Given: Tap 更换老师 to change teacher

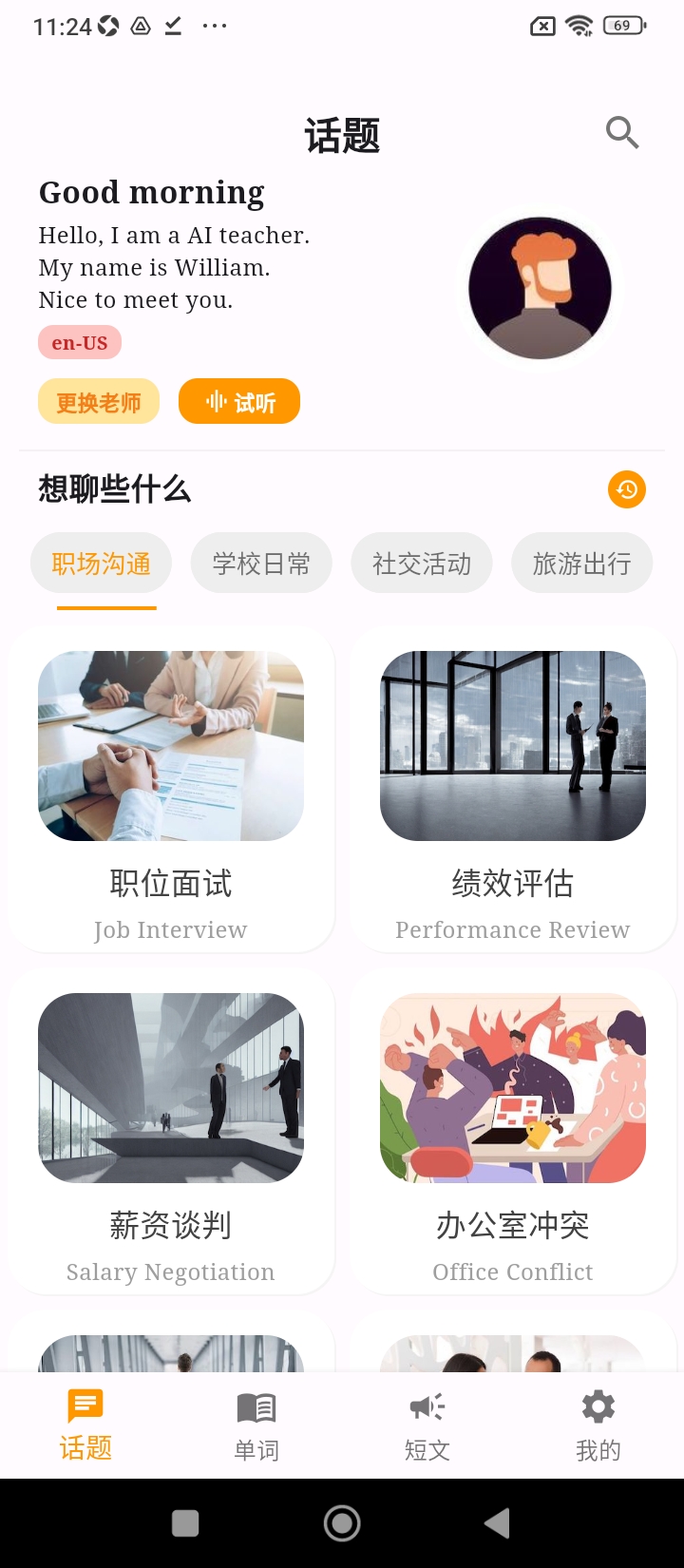Looking at the screenshot, I should 99,402.
